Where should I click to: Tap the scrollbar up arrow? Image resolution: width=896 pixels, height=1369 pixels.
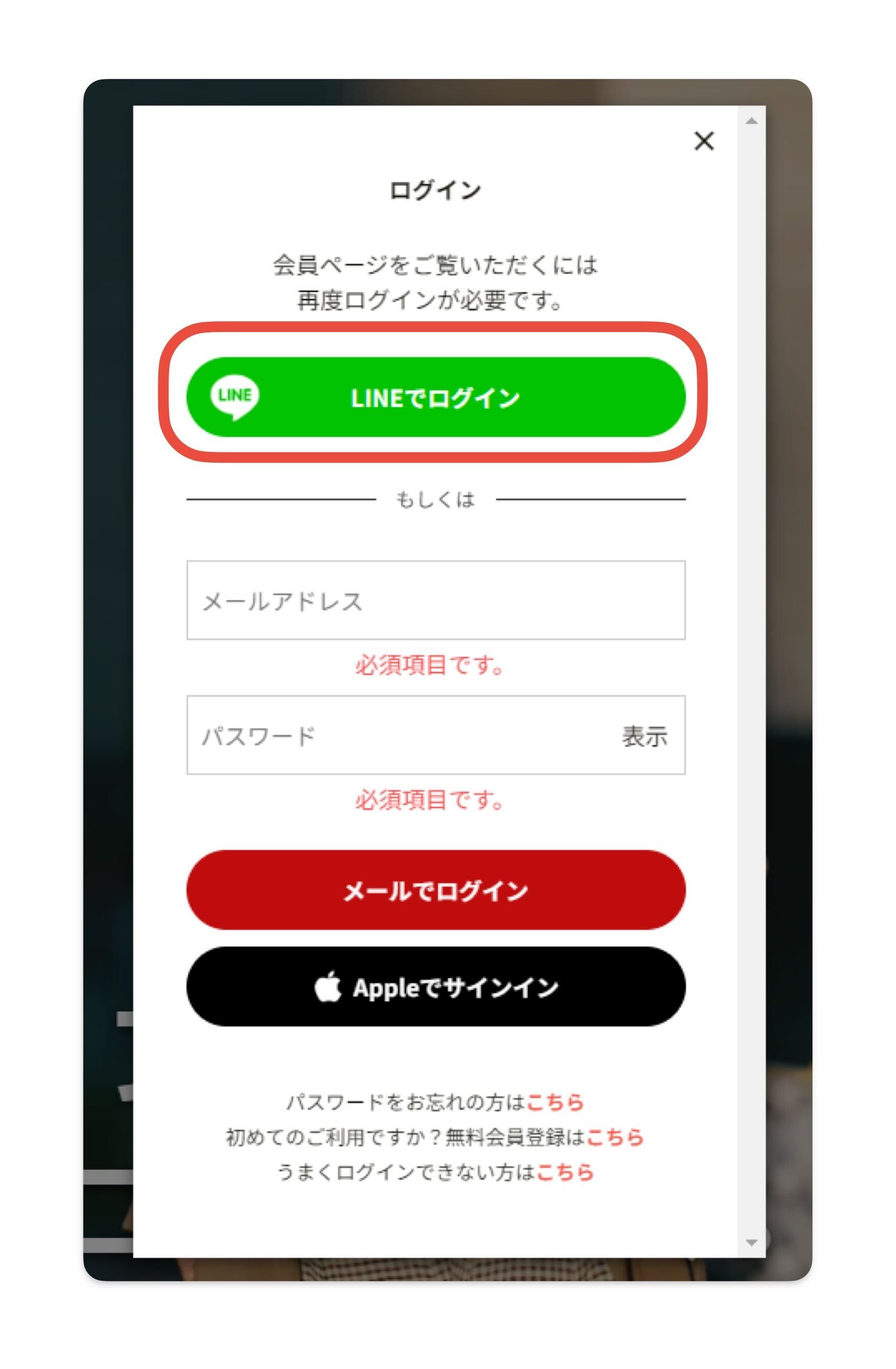[x=751, y=121]
